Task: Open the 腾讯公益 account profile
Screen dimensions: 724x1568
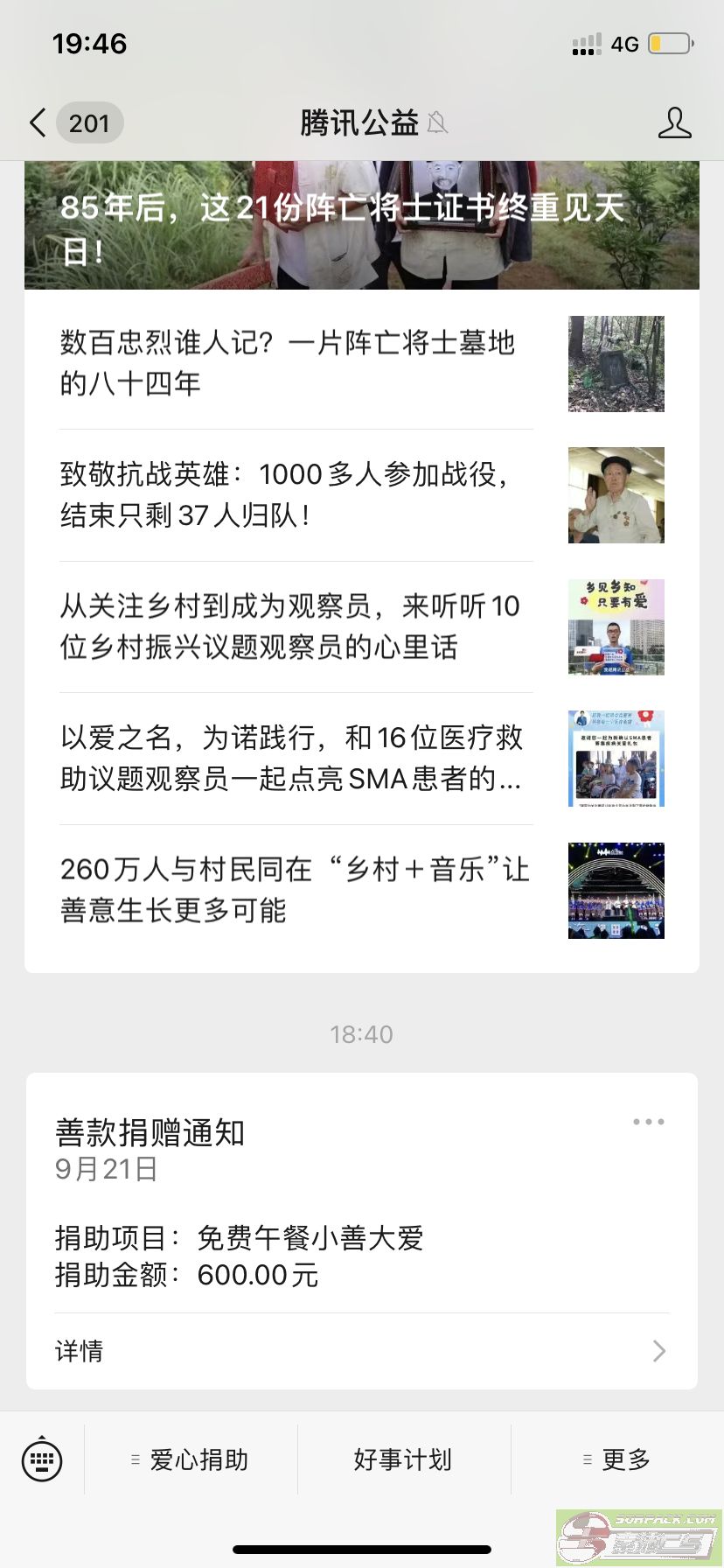Action: coord(674,123)
